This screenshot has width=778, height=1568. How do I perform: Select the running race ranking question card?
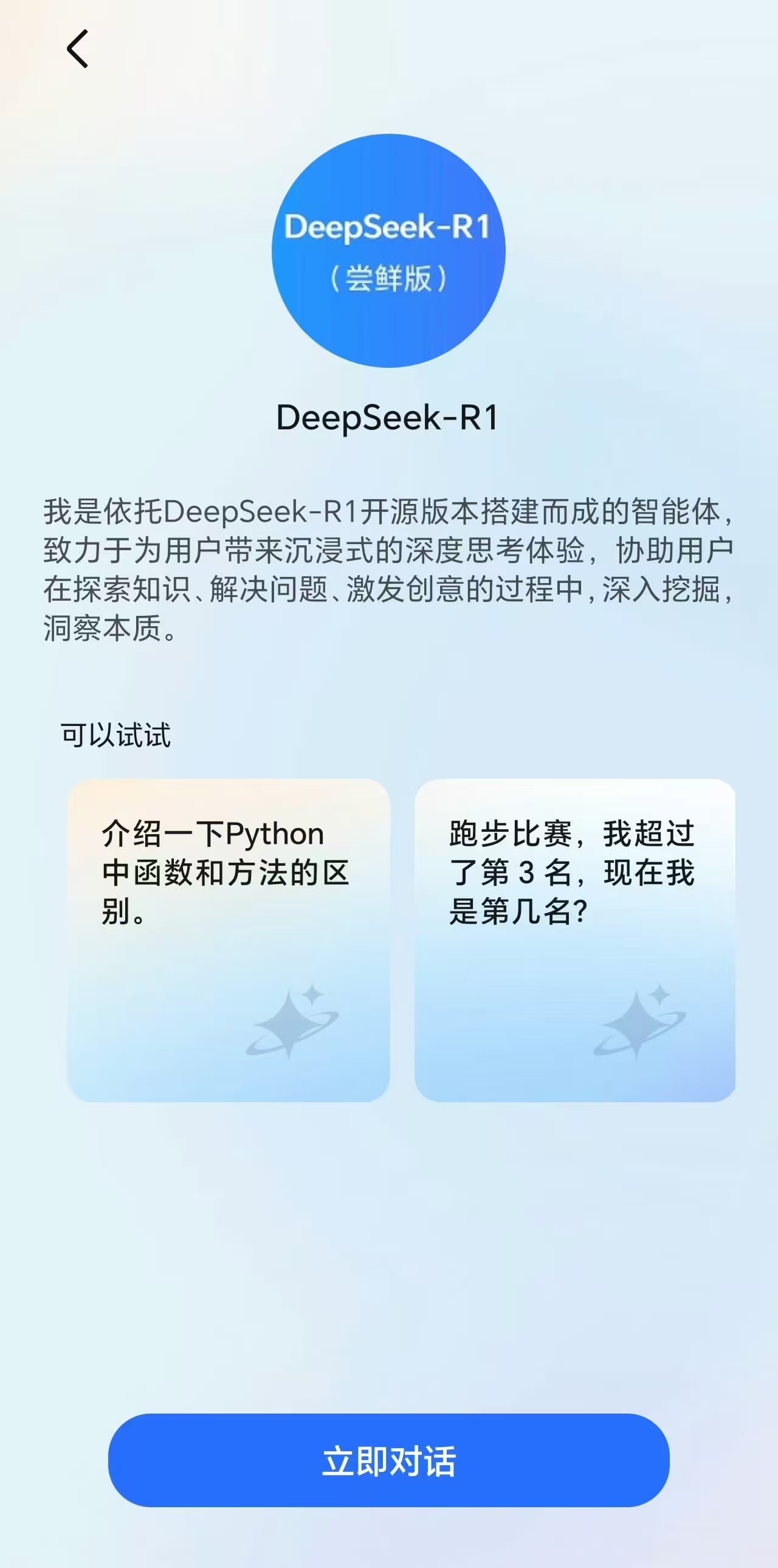575,940
